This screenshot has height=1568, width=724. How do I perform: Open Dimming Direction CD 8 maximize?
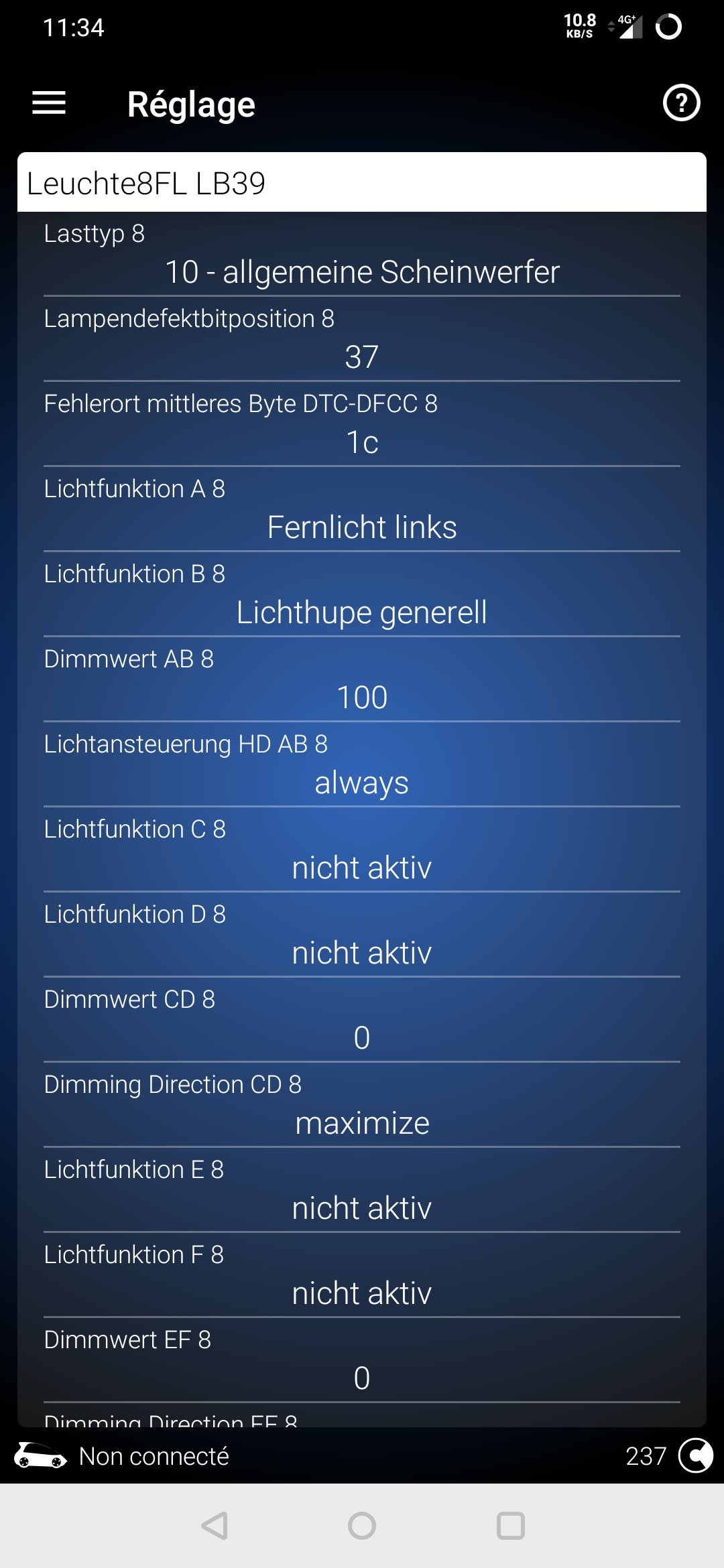[362, 1105]
